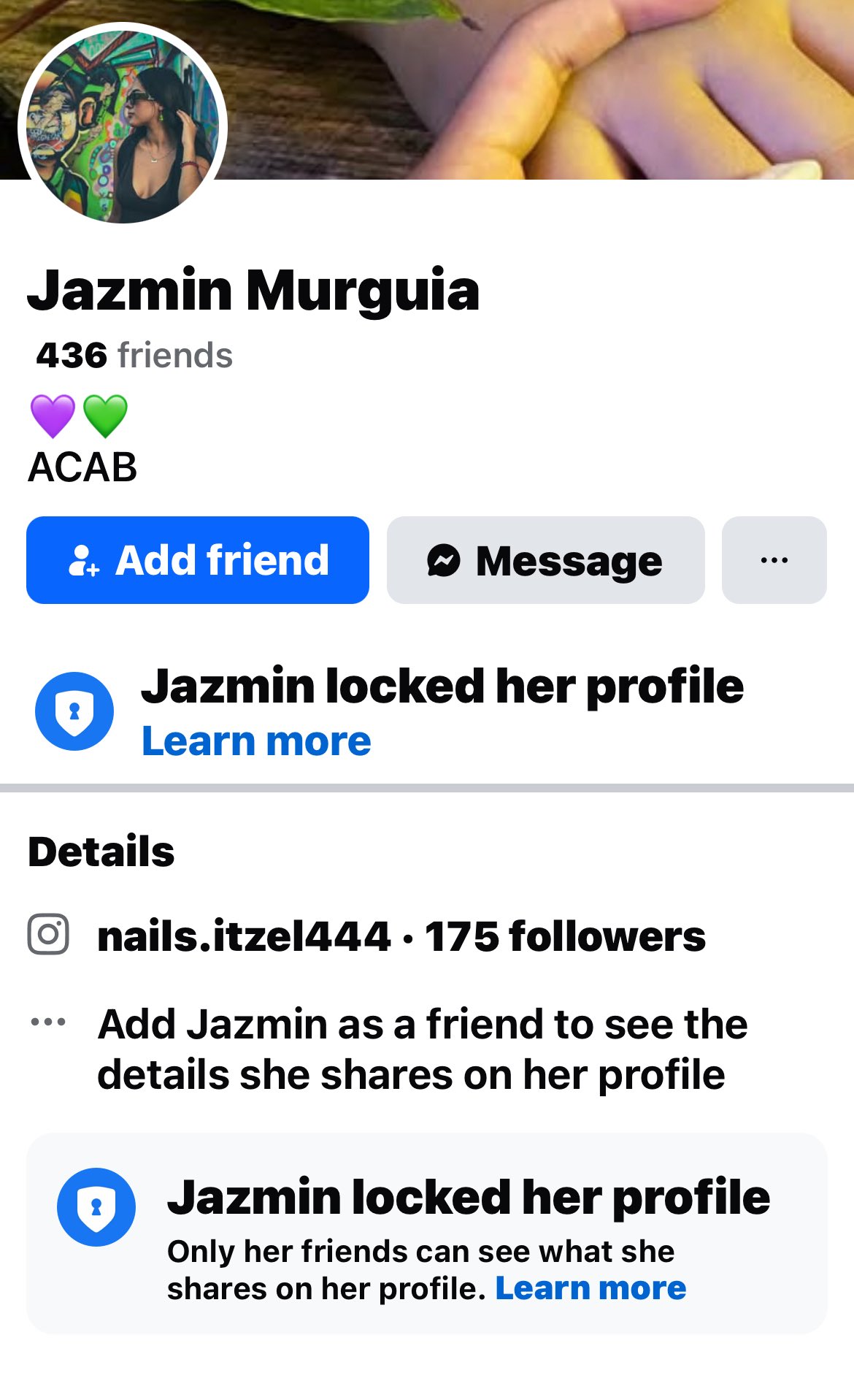Viewport: 854px width, 1400px height.
Task: Open the nails.itzel444 Instagram link
Action: tap(244, 936)
